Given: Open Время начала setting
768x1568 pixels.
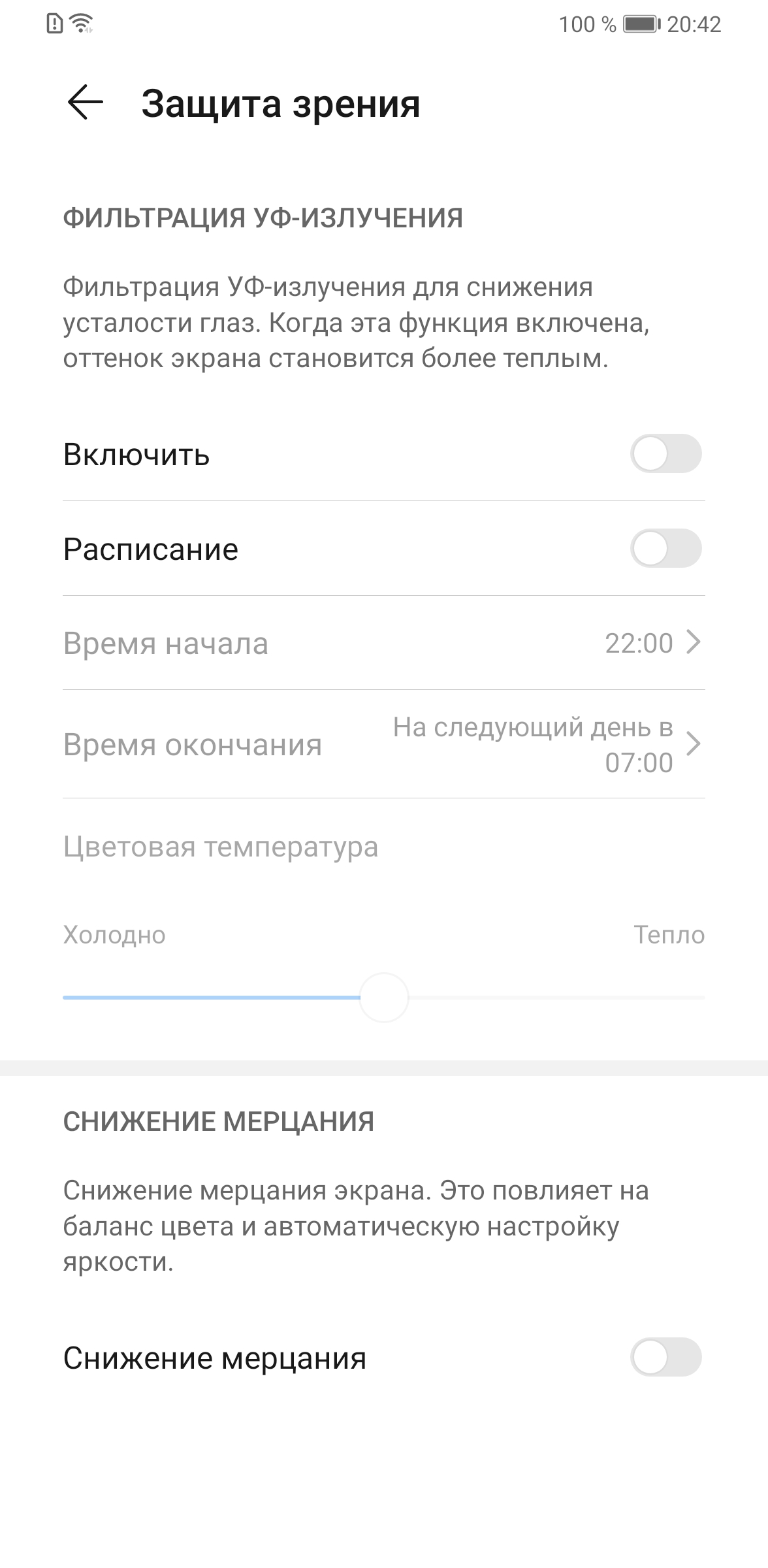Looking at the screenshot, I should pyautogui.click(x=384, y=643).
